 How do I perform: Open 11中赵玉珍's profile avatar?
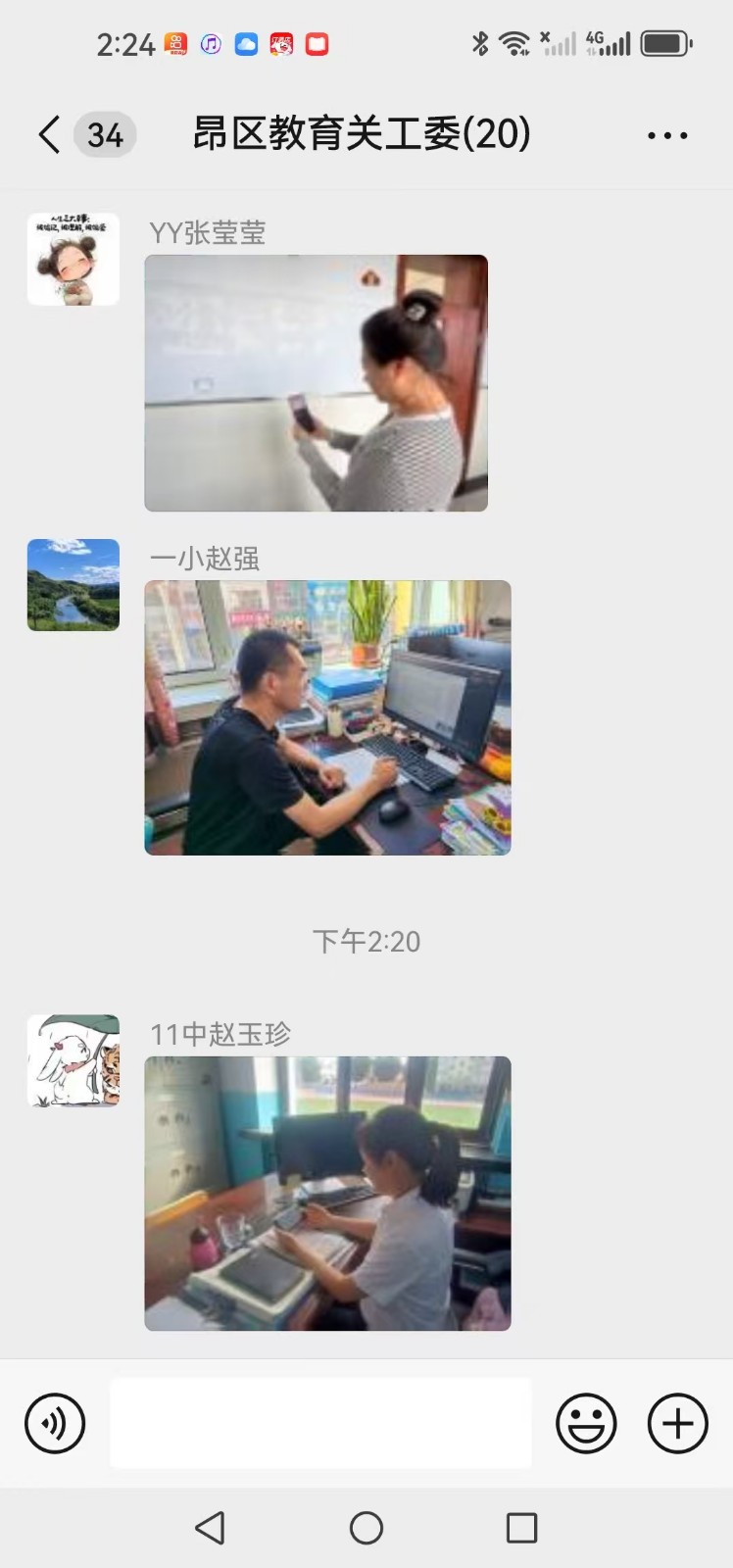point(73,1061)
